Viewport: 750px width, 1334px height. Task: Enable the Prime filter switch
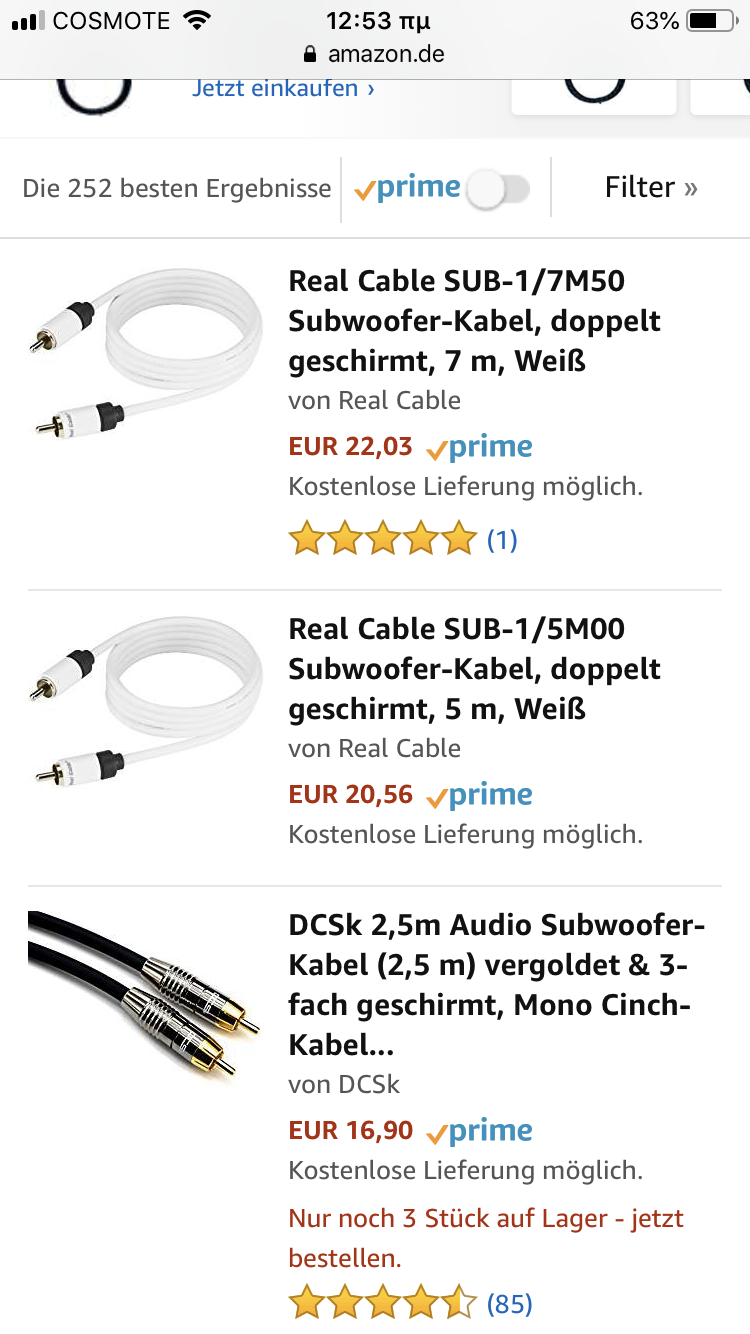tap(496, 188)
